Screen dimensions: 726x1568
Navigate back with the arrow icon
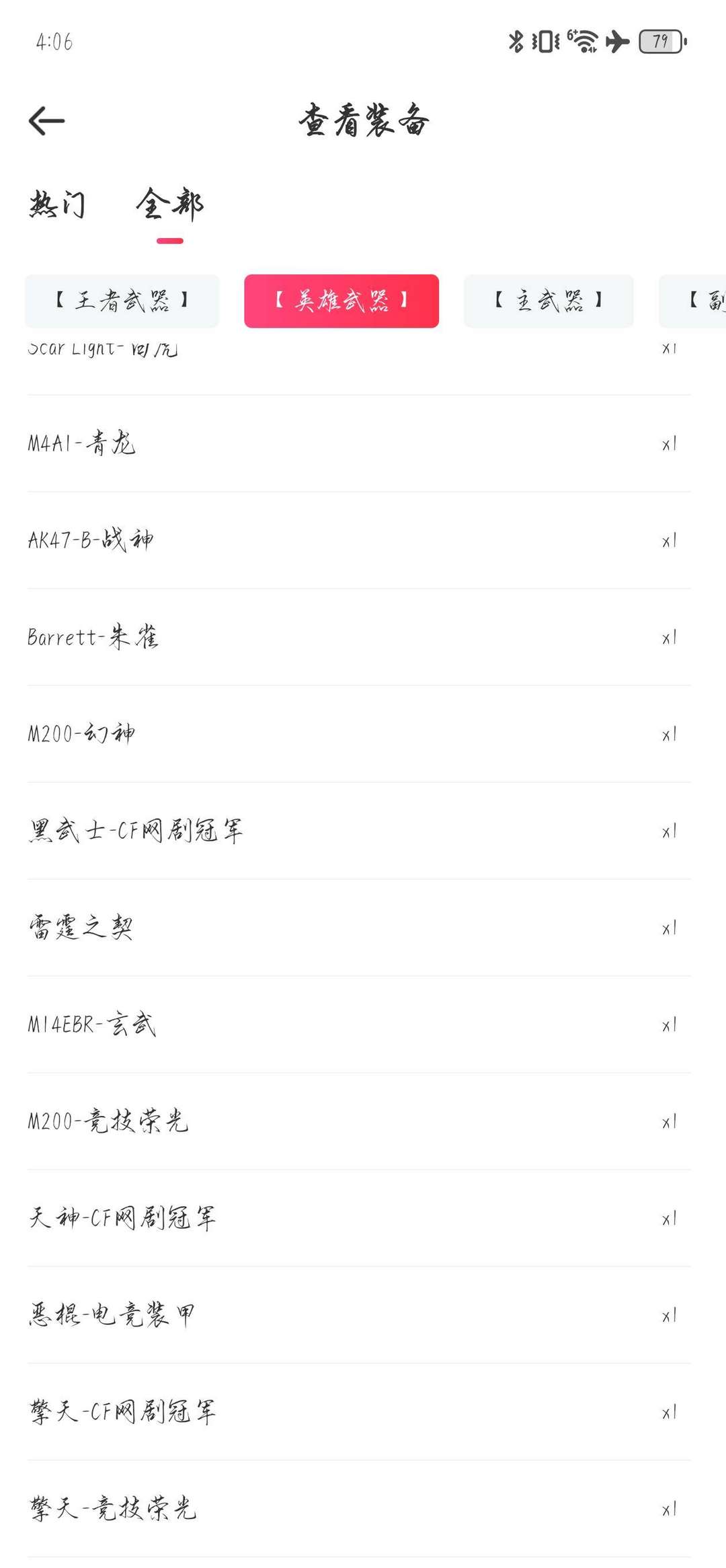pyautogui.click(x=45, y=121)
